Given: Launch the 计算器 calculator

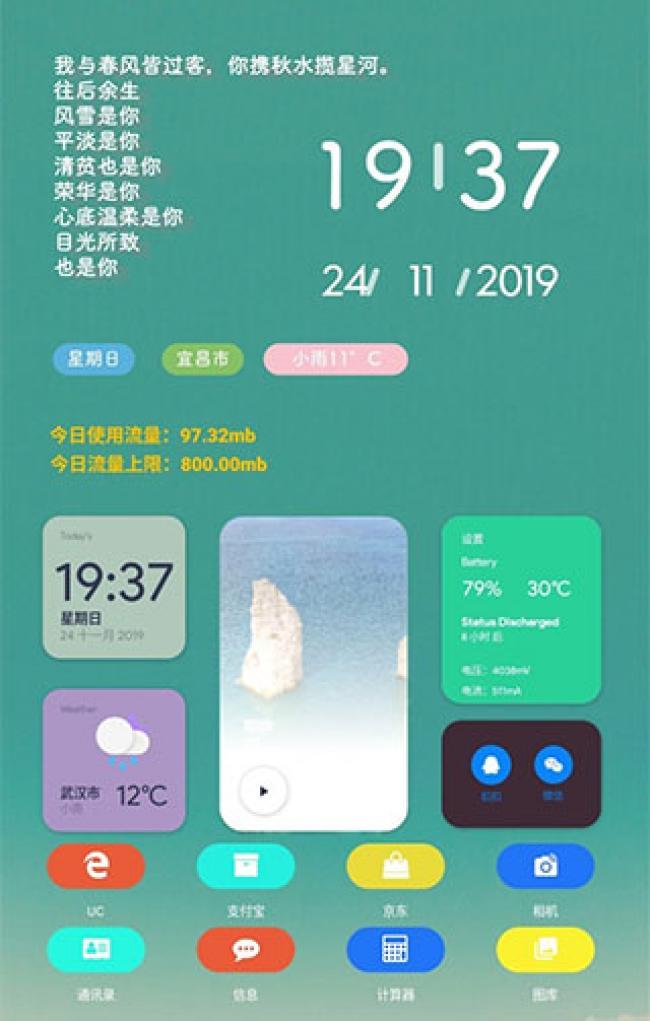Looking at the screenshot, I should click(395, 950).
